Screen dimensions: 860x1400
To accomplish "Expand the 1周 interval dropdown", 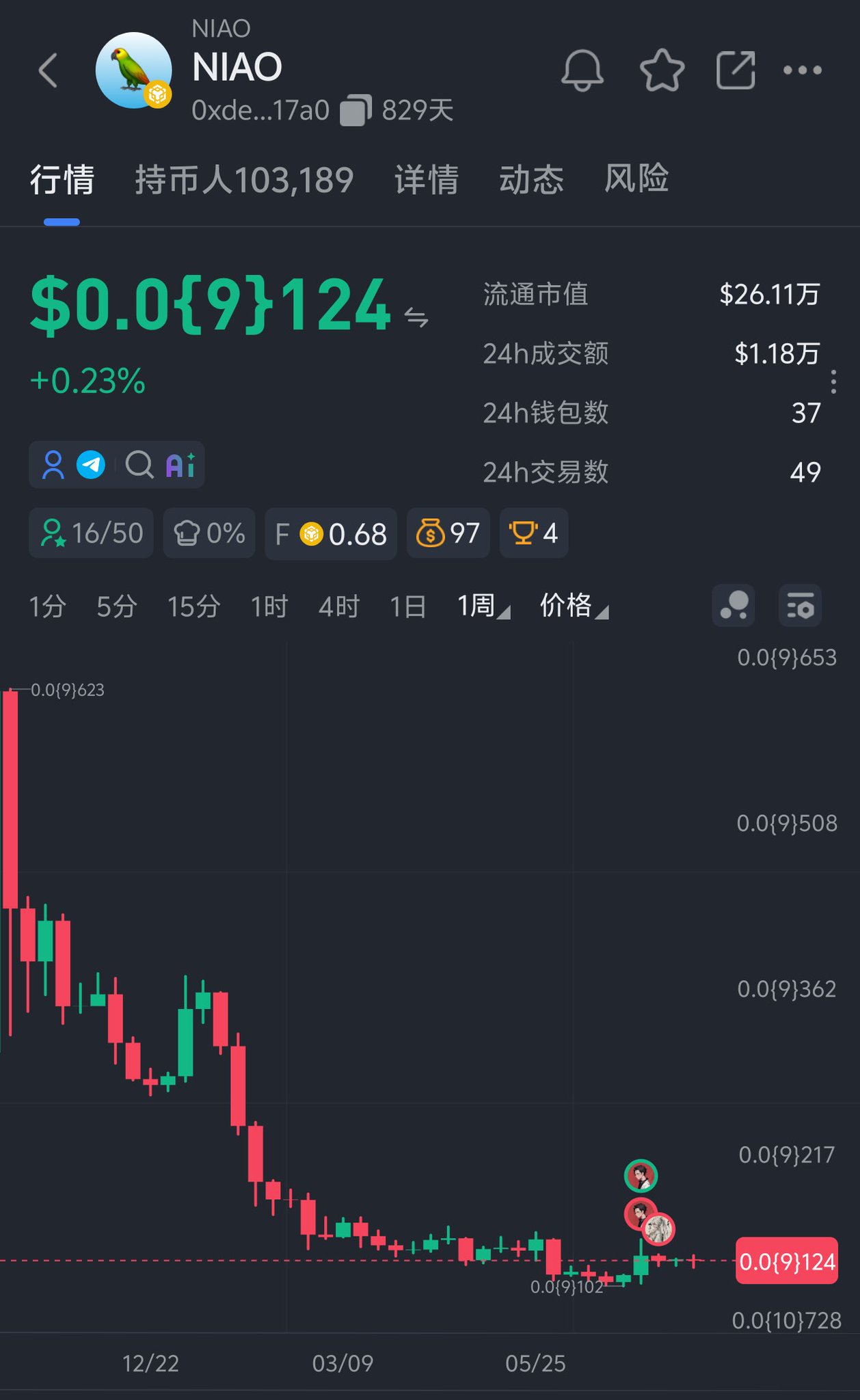I will [483, 606].
